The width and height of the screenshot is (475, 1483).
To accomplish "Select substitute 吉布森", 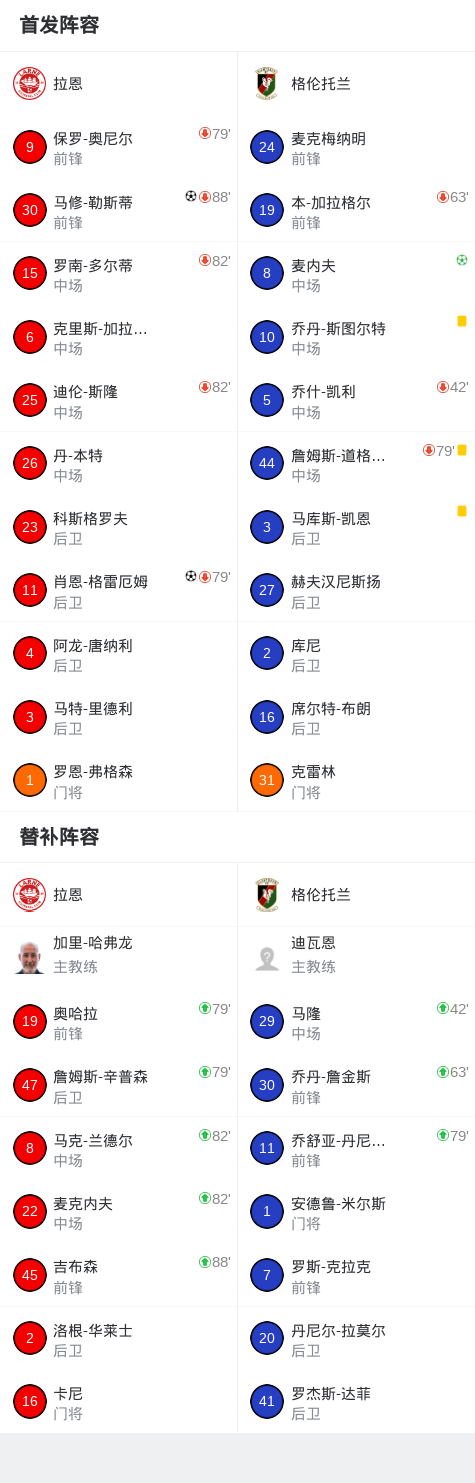I will (118, 1275).
